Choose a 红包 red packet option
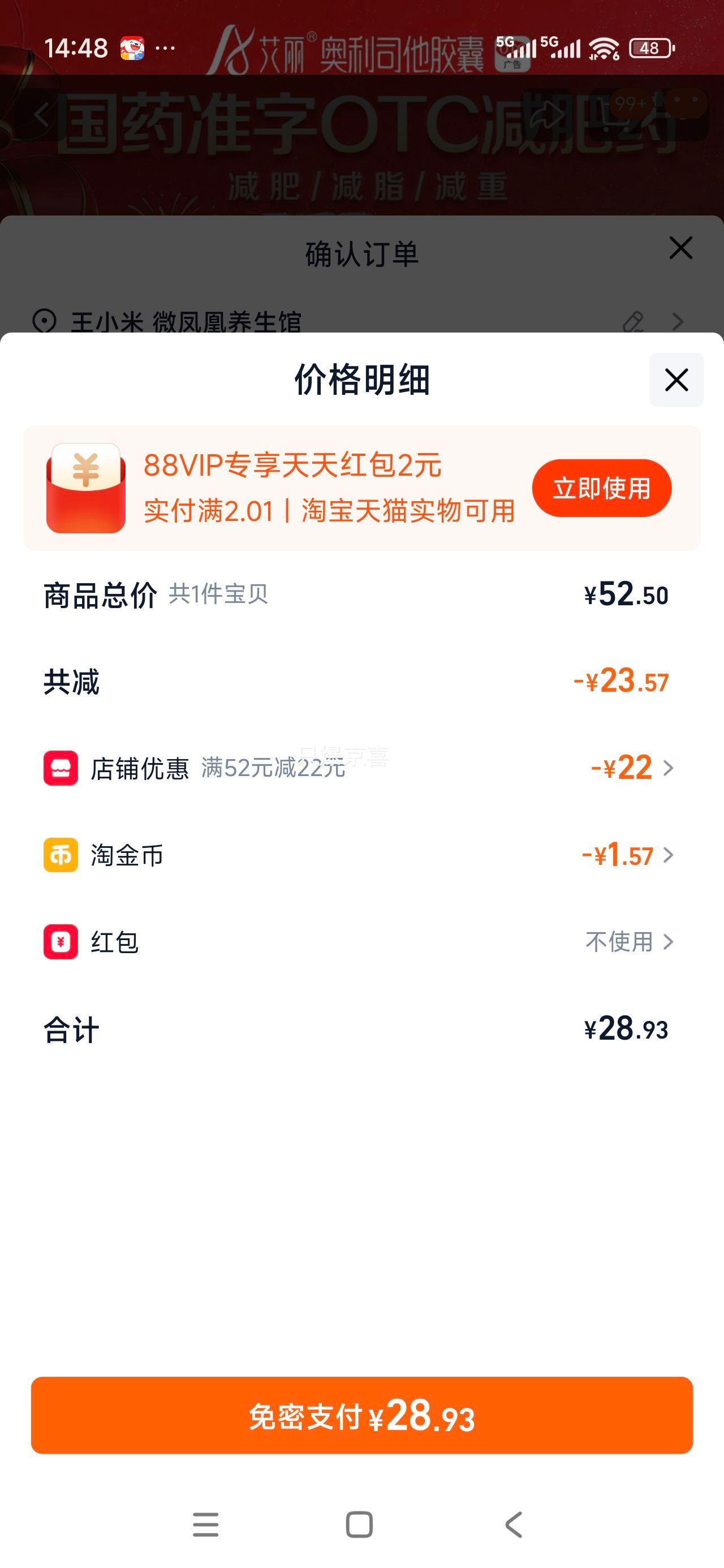The height and width of the screenshot is (1568, 724). [628, 942]
